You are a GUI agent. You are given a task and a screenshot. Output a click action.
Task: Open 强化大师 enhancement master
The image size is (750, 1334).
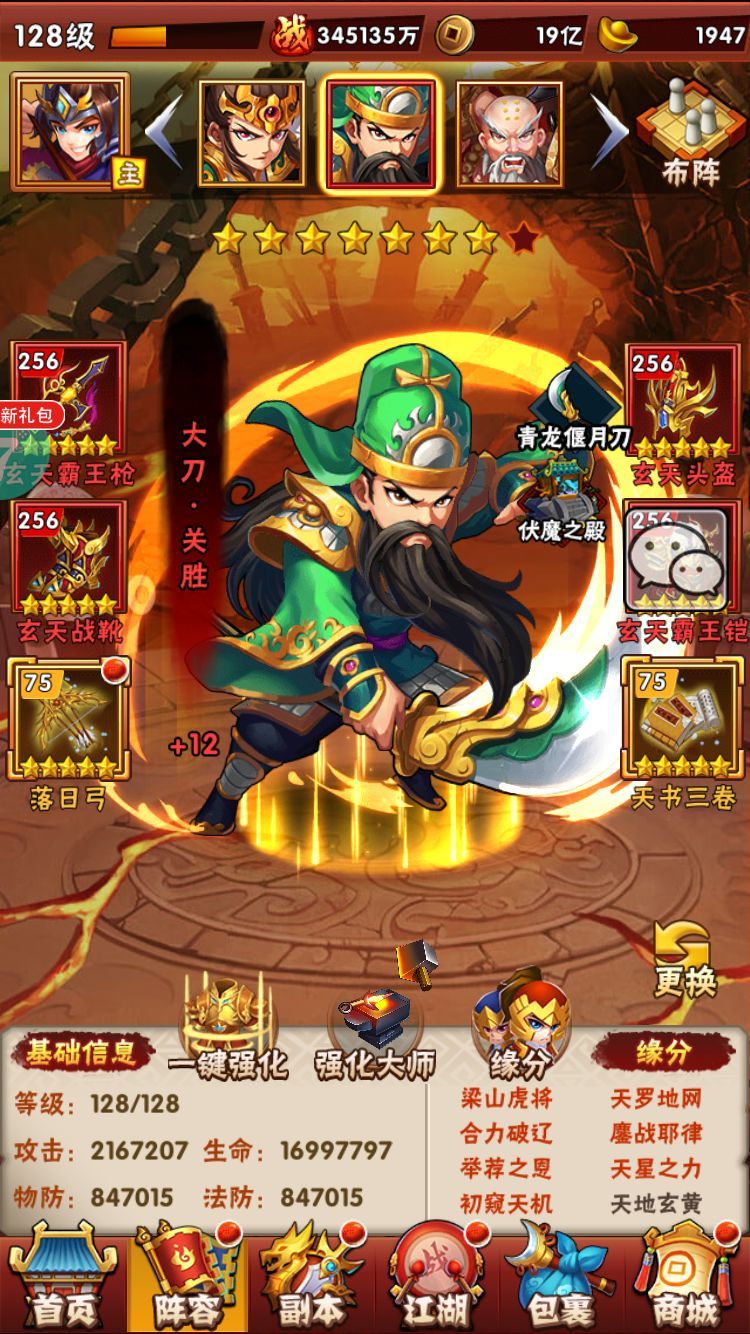375,1030
